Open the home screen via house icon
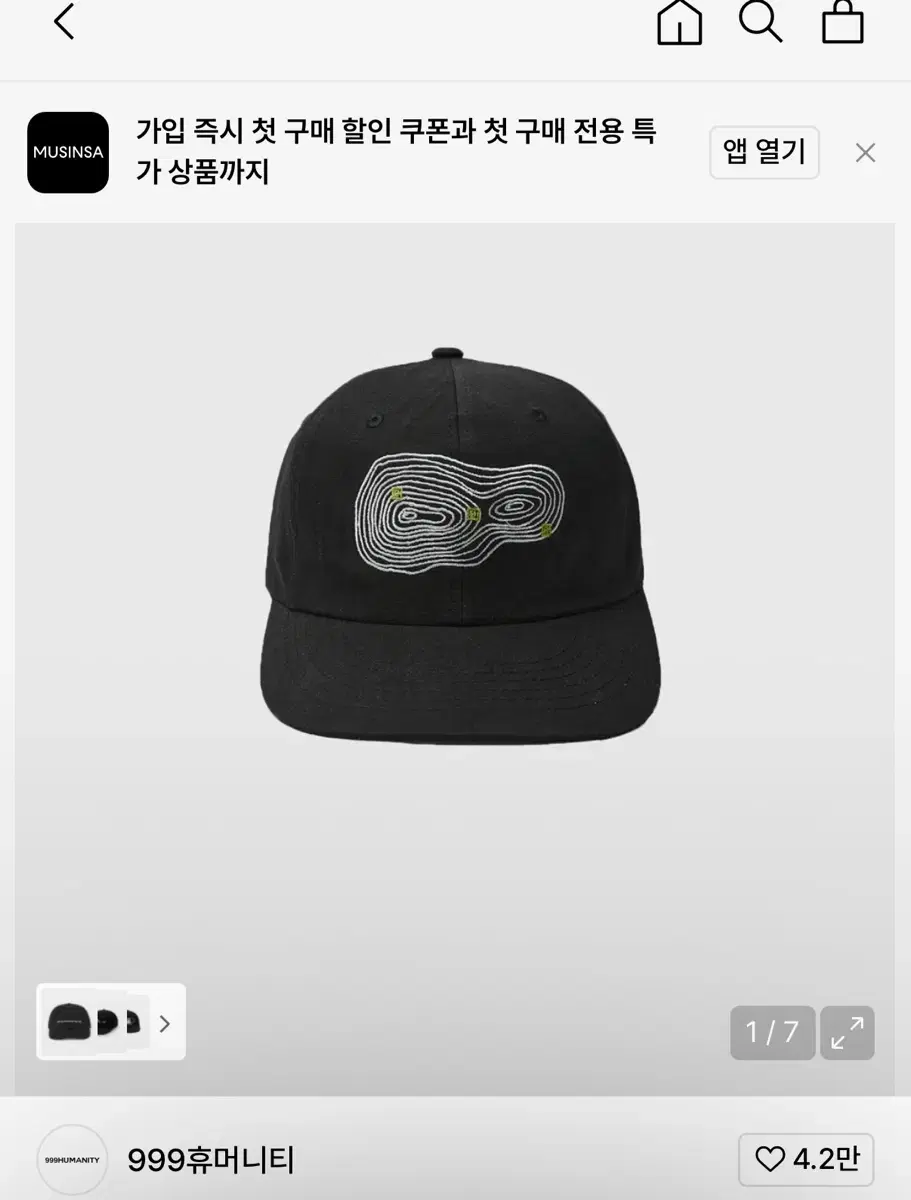 click(680, 24)
